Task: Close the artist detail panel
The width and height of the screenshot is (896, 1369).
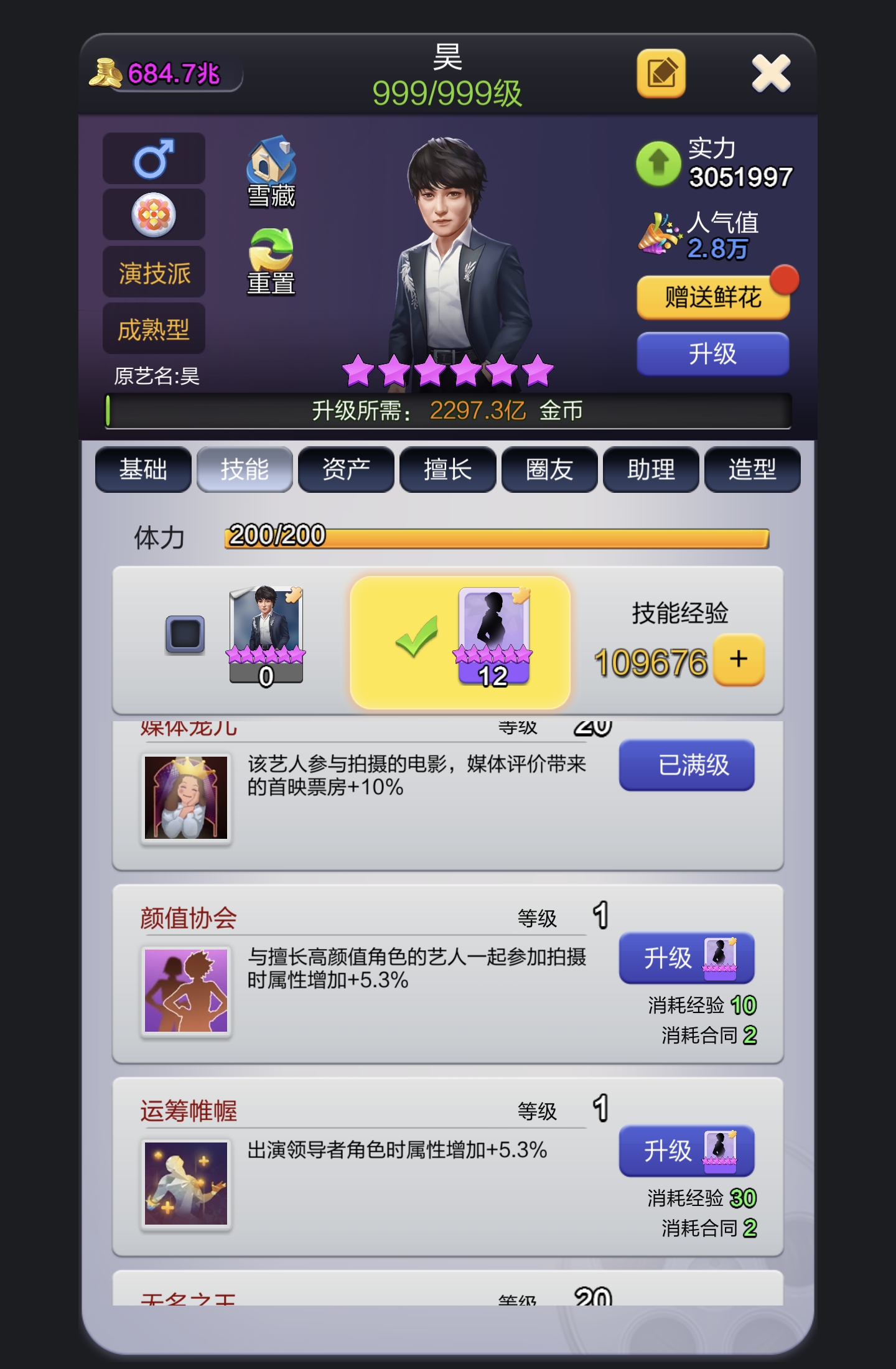Action: pos(771,73)
